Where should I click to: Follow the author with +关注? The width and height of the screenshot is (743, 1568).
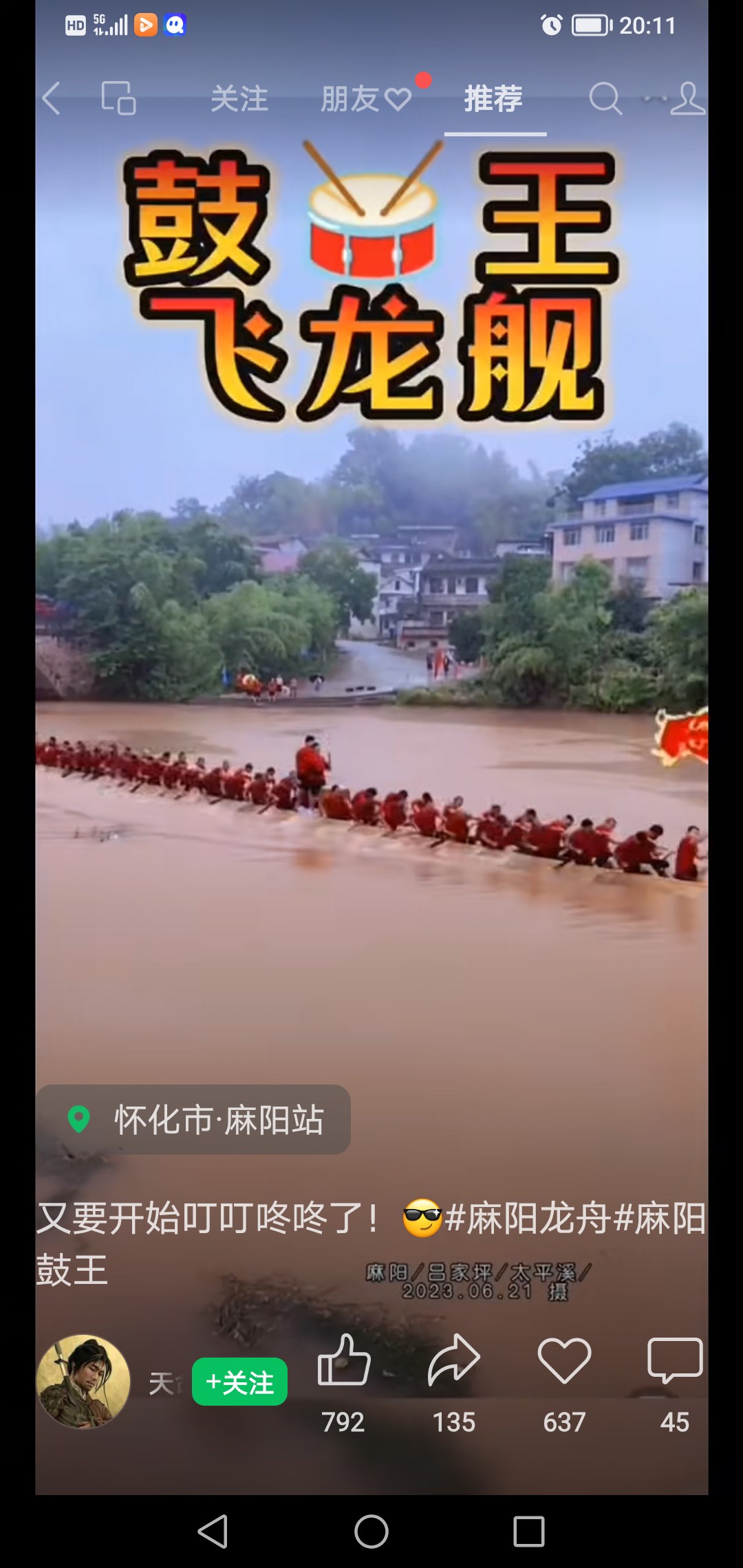click(239, 1382)
